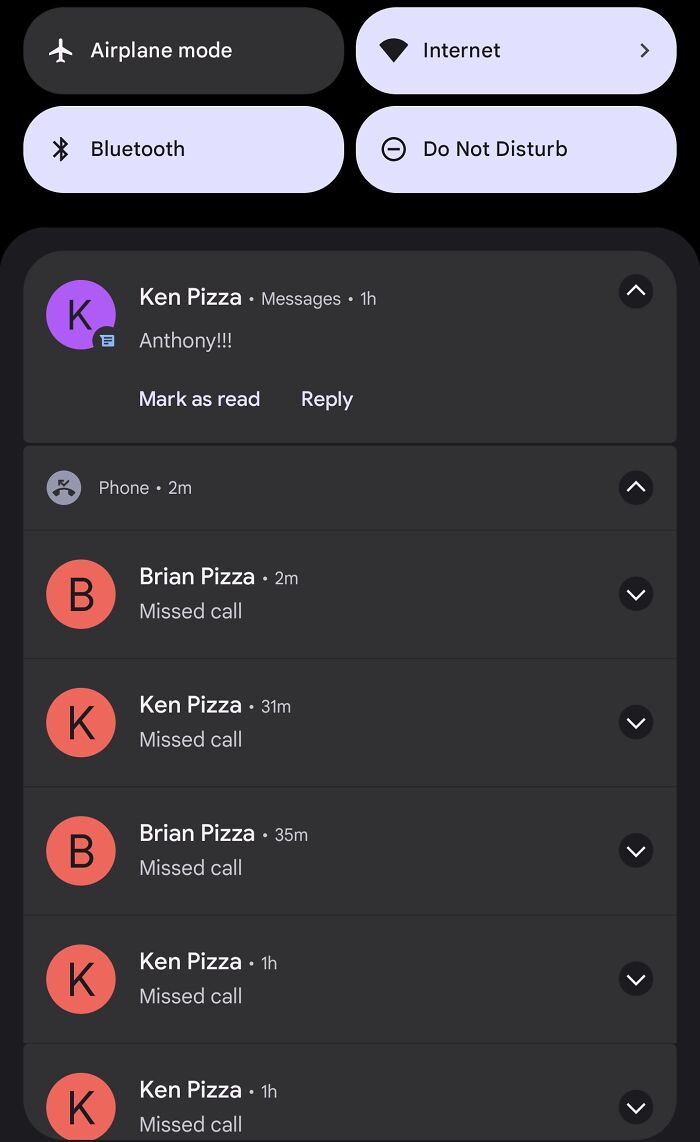Turn off the Bluetooth tile
The height and width of the screenshot is (1142, 700).
[183, 150]
